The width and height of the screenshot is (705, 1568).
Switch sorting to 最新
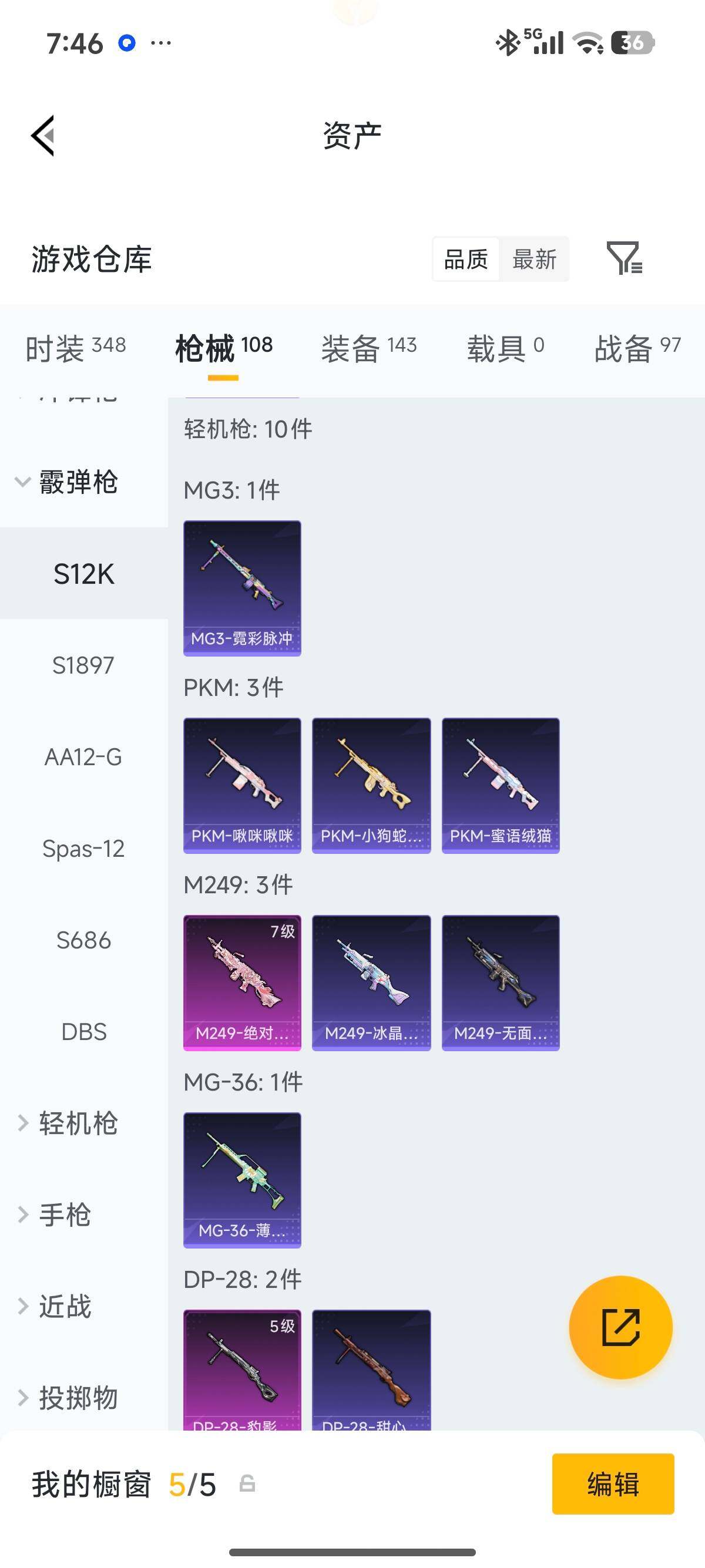click(x=534, y=260)
